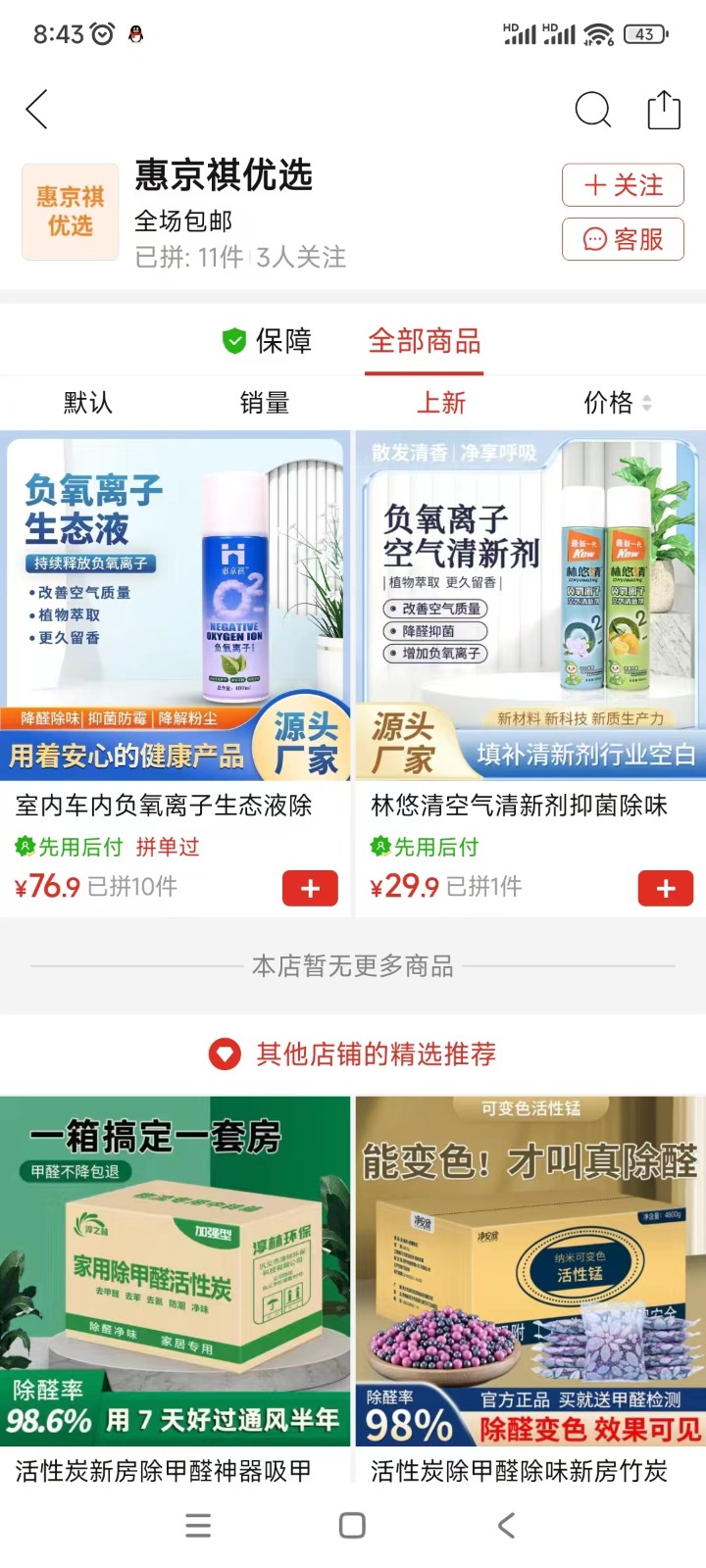Follow the shop with 关注 button
Image resolution: width=706 pixels, height=1568 pixels.
coord(623,185)
